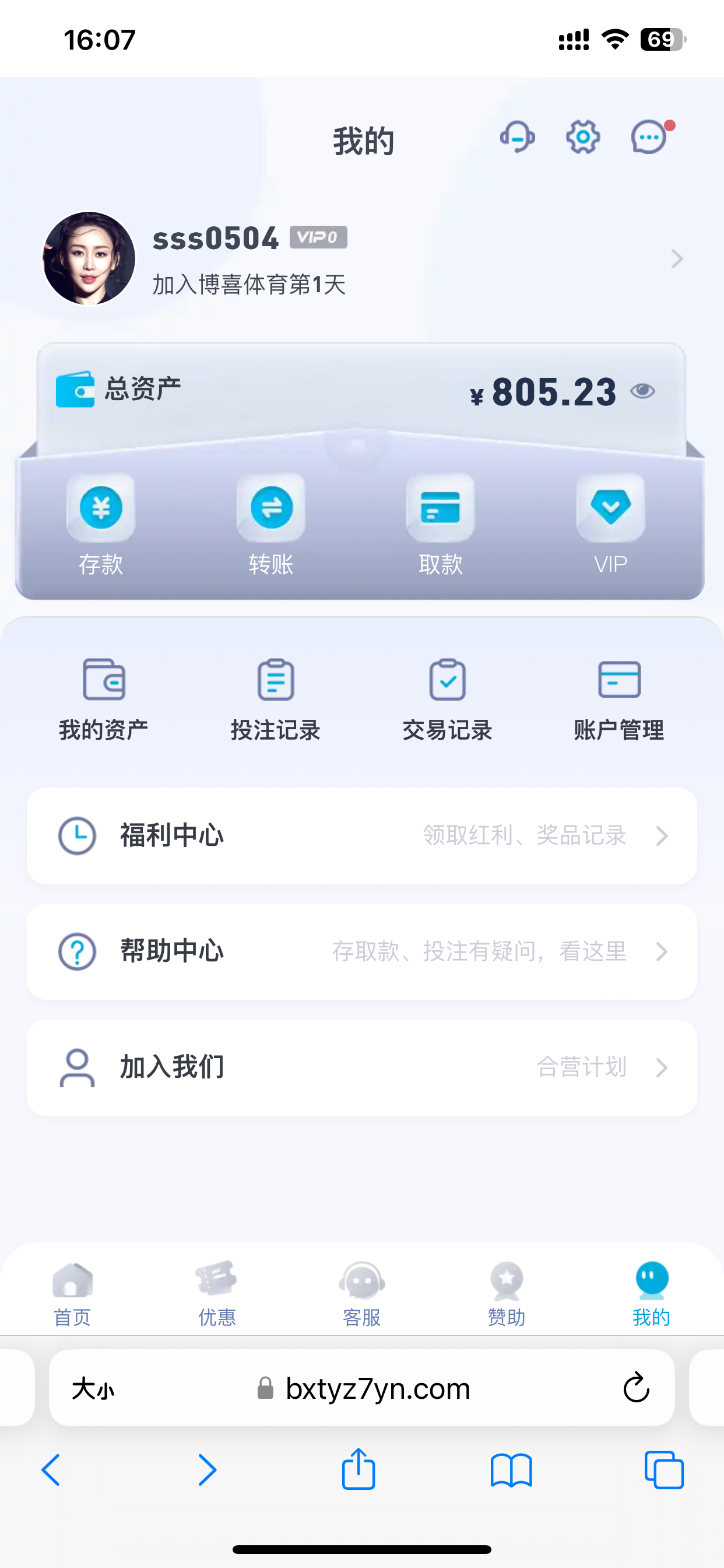Click the customer service headset icon
This screenshot has height=1568, width=724.
[x=516, y=138]
